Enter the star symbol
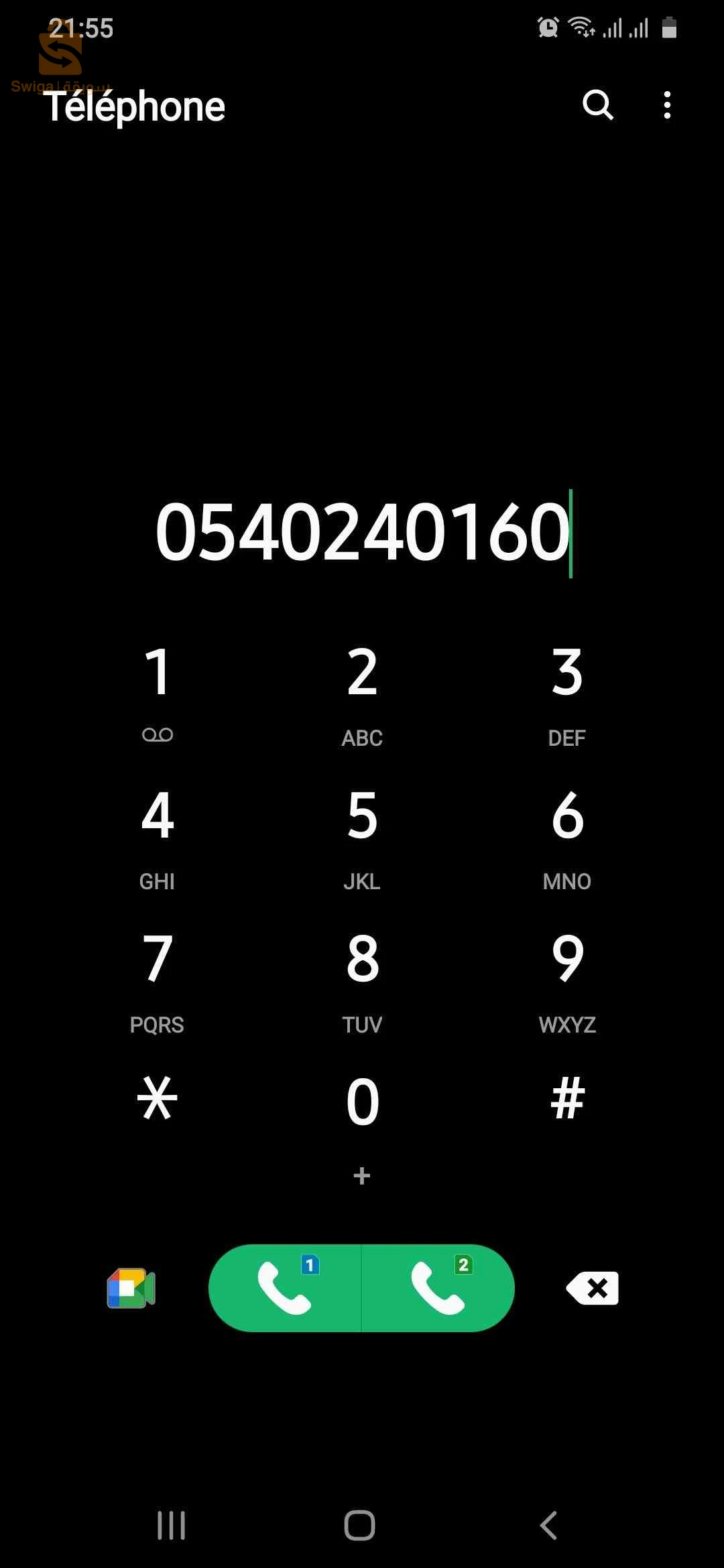This screenshot has height=1568, width=724. coord(158,1099)
